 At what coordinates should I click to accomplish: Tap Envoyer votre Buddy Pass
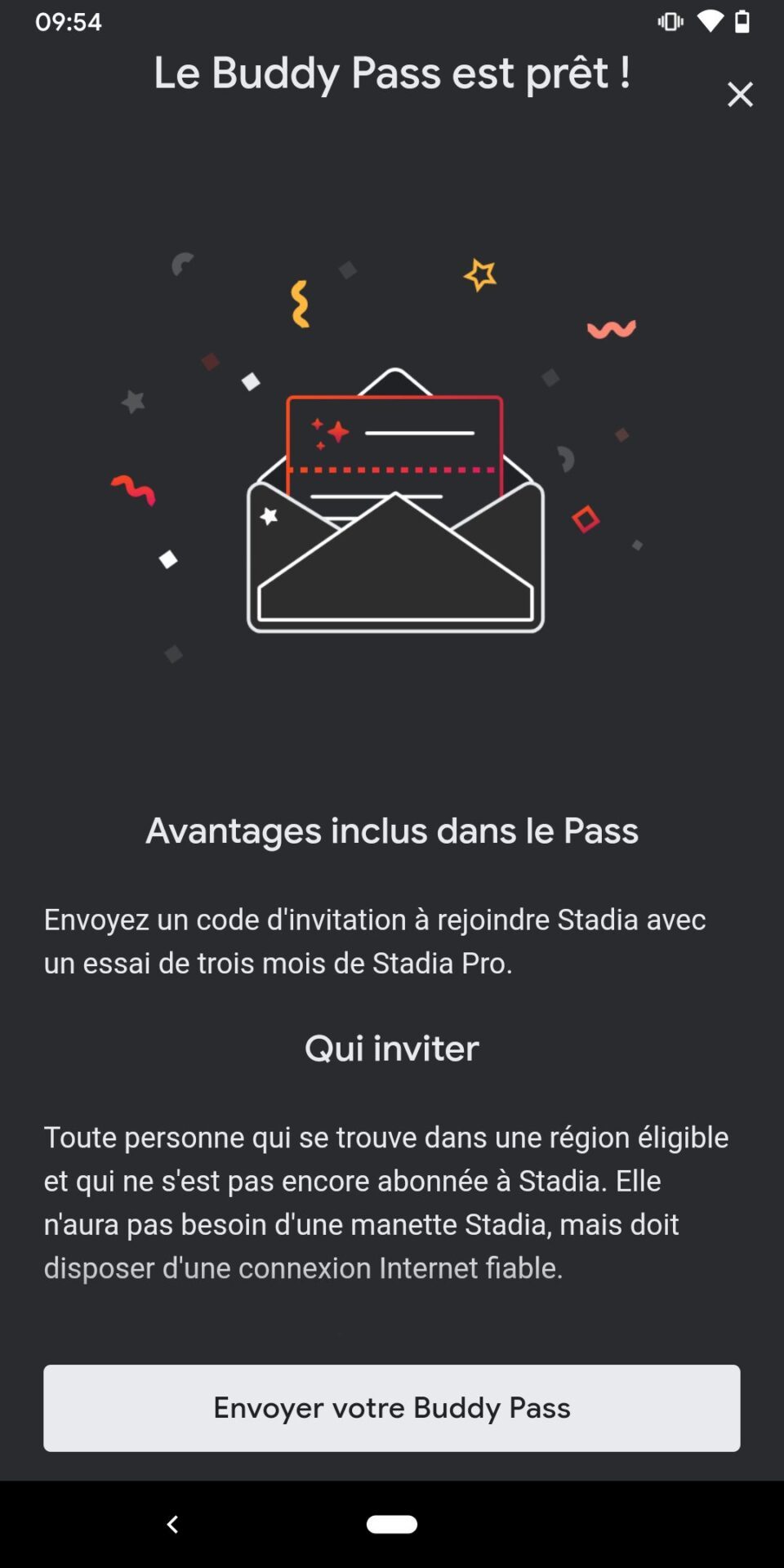pyautogui.click(x=392, y=1407)
